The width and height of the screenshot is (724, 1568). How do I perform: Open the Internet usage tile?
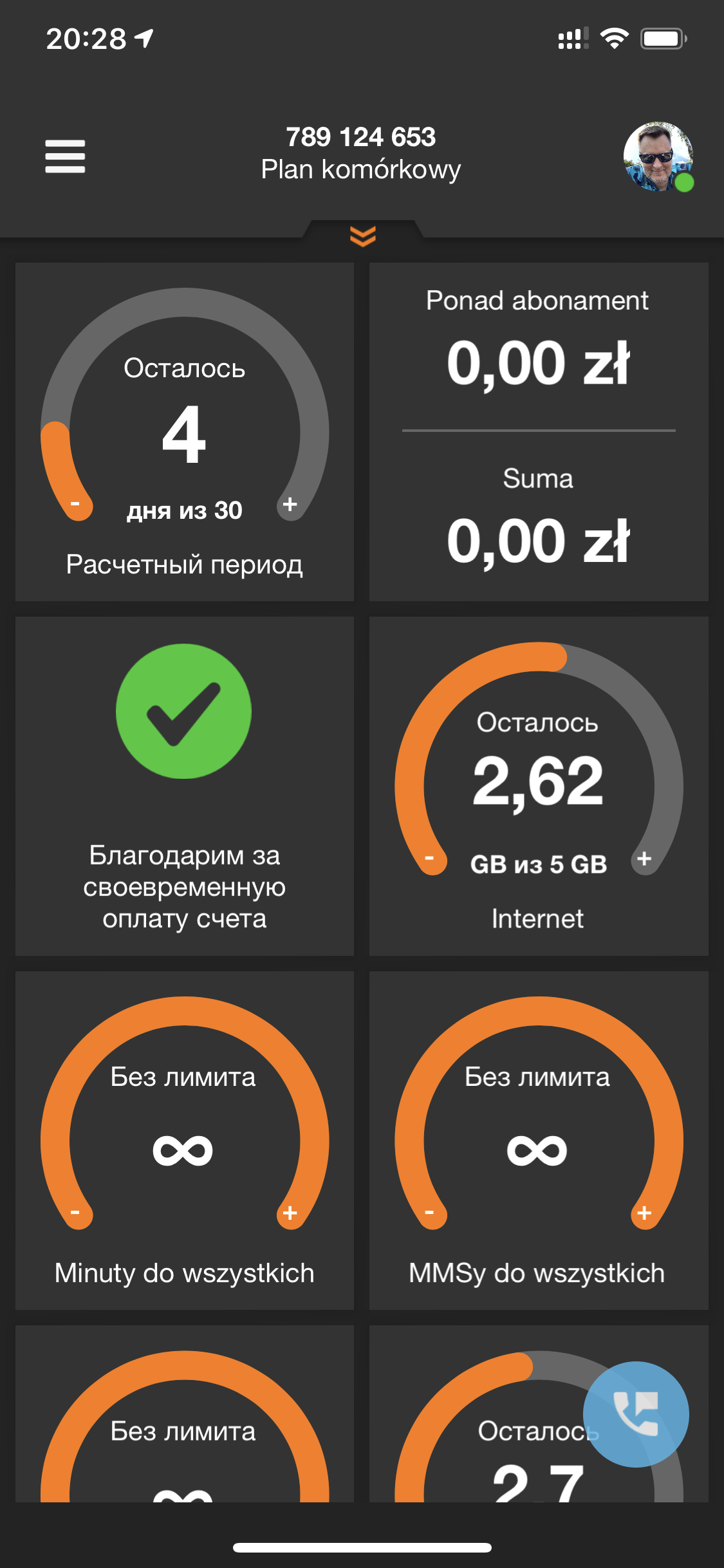[x=539, y=785]
